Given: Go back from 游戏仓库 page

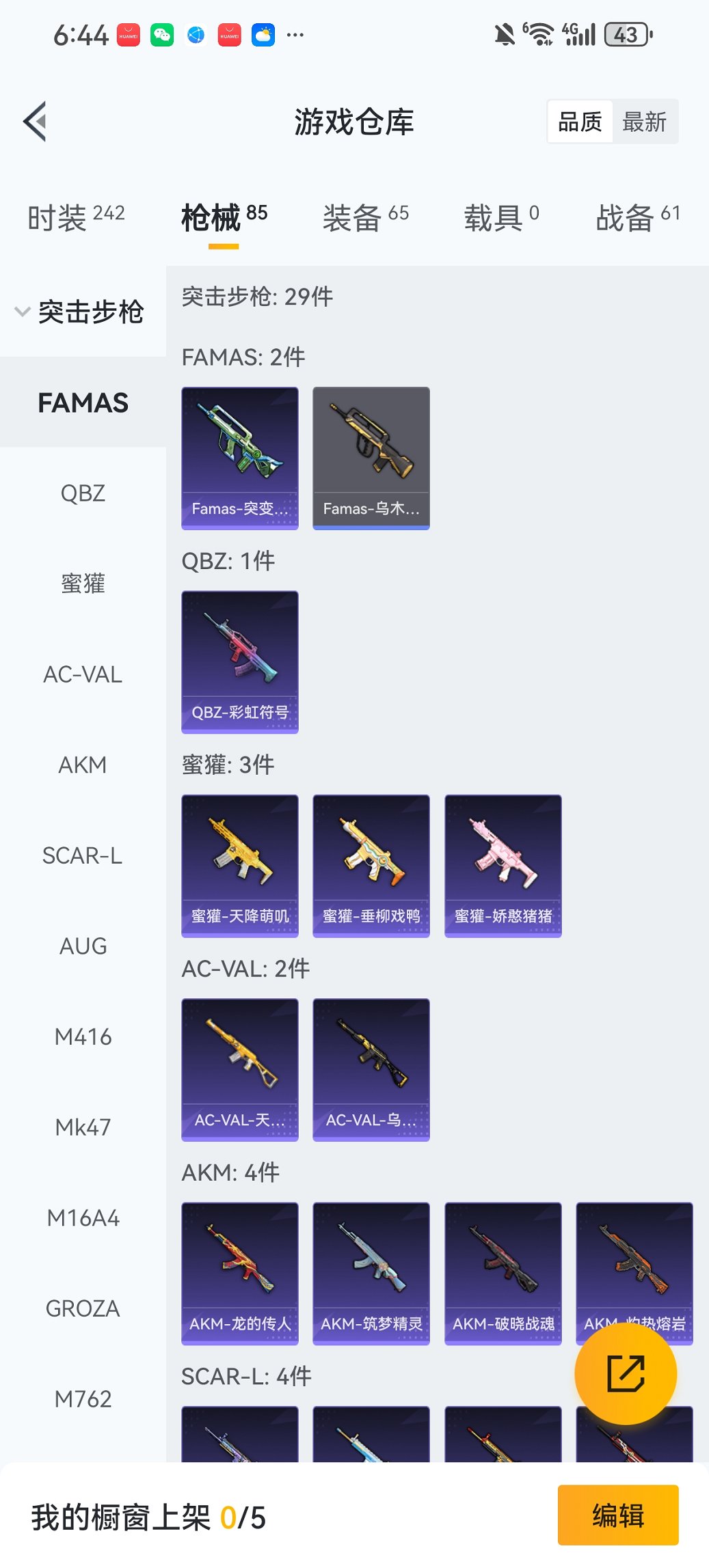Looking at the screenshot, I should [36, 122].
